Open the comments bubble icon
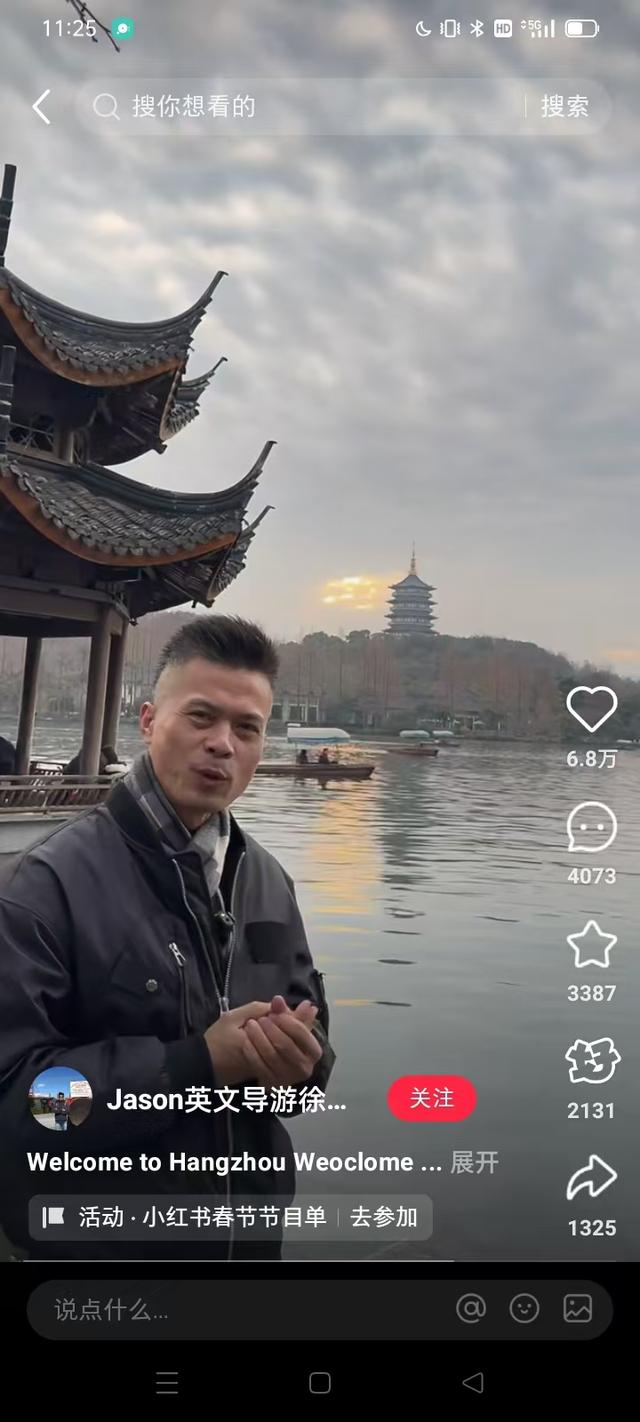Image resolution: width=640 pixels, height=1422 pixels. 592,828
